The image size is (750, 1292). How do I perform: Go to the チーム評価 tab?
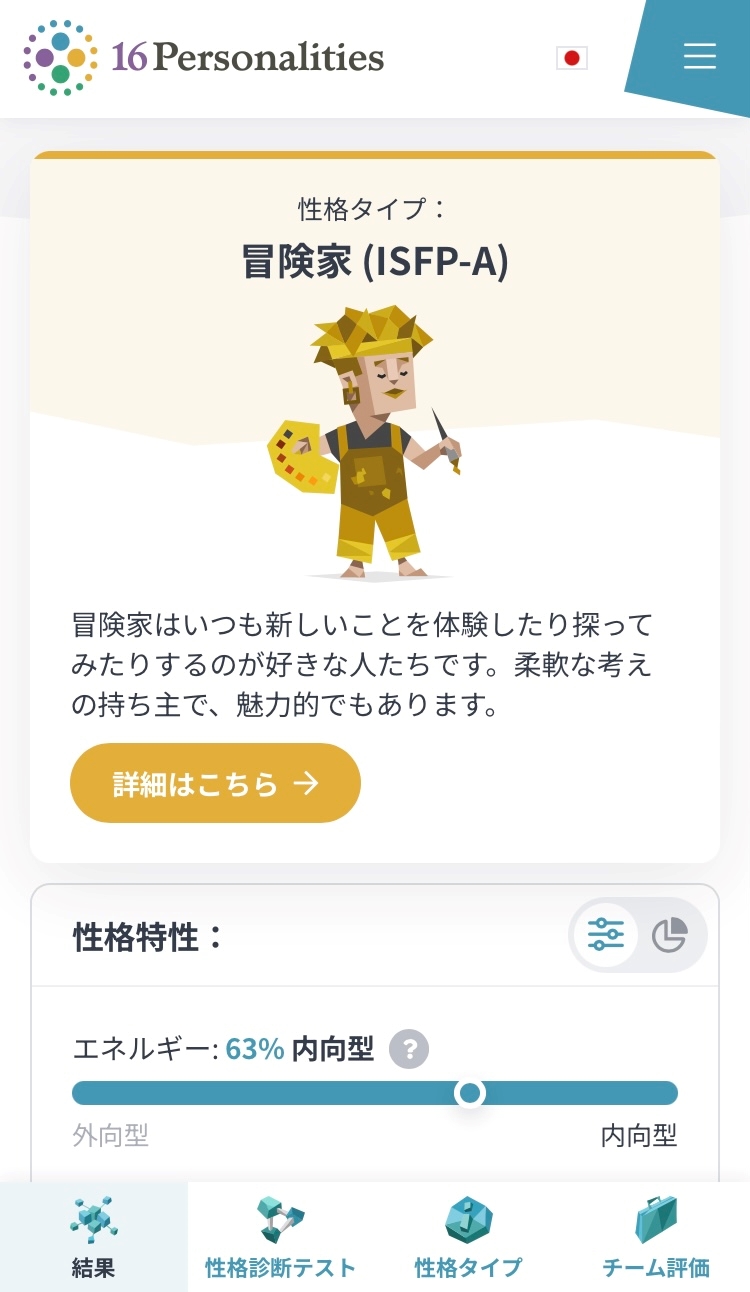(x=656, y=1237)
